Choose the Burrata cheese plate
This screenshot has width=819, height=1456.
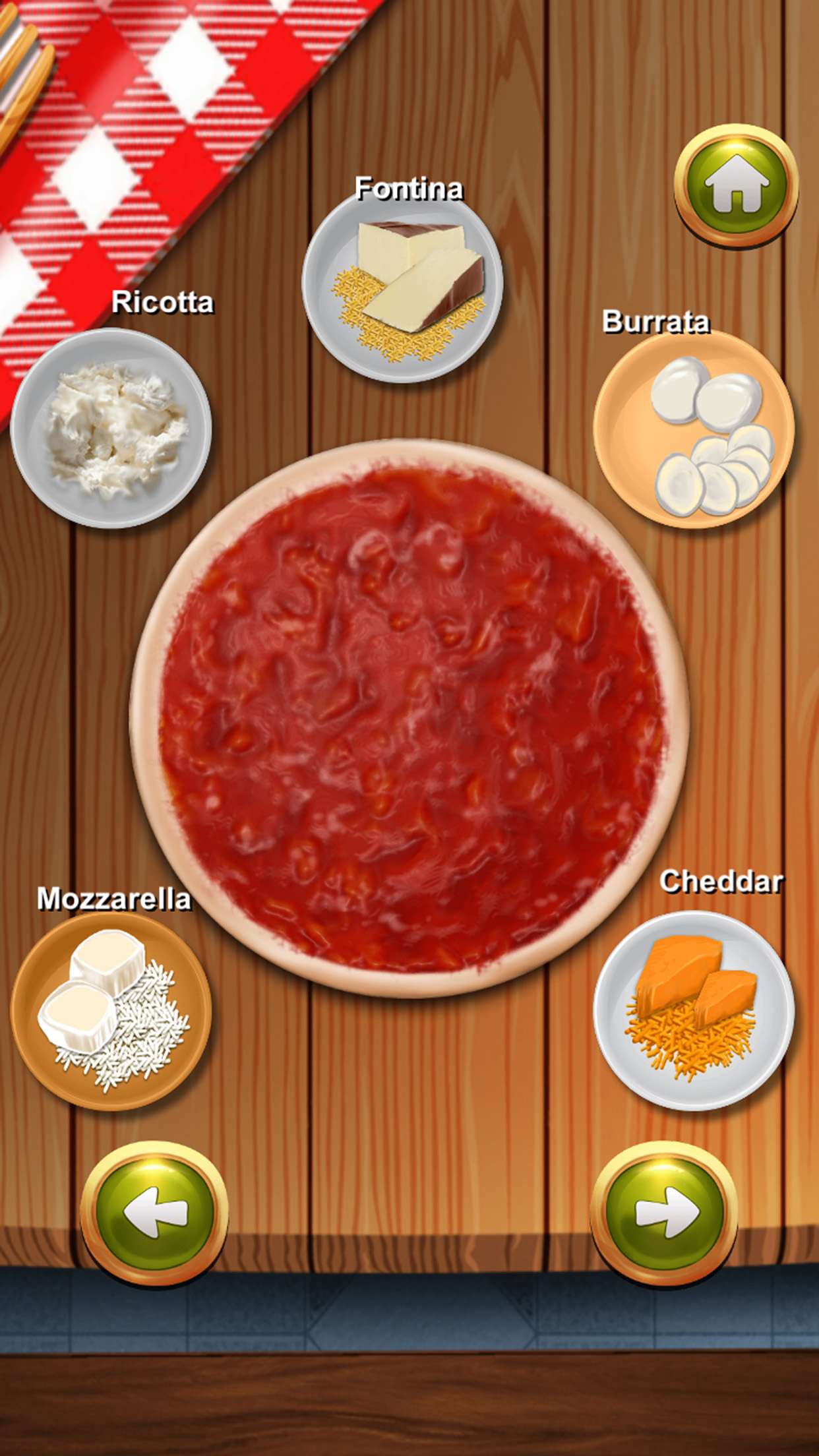[694, 429]
